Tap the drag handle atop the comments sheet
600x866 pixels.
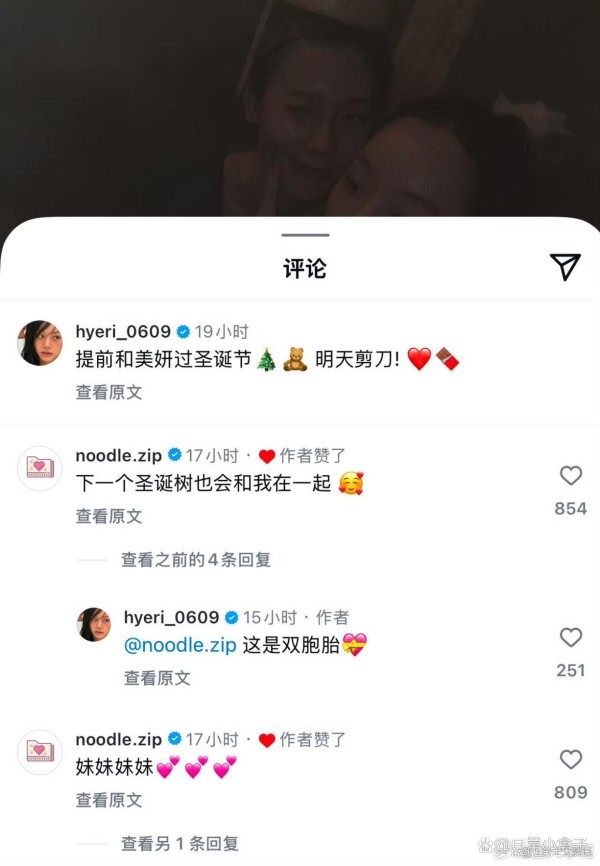click(x=303, y=236)
